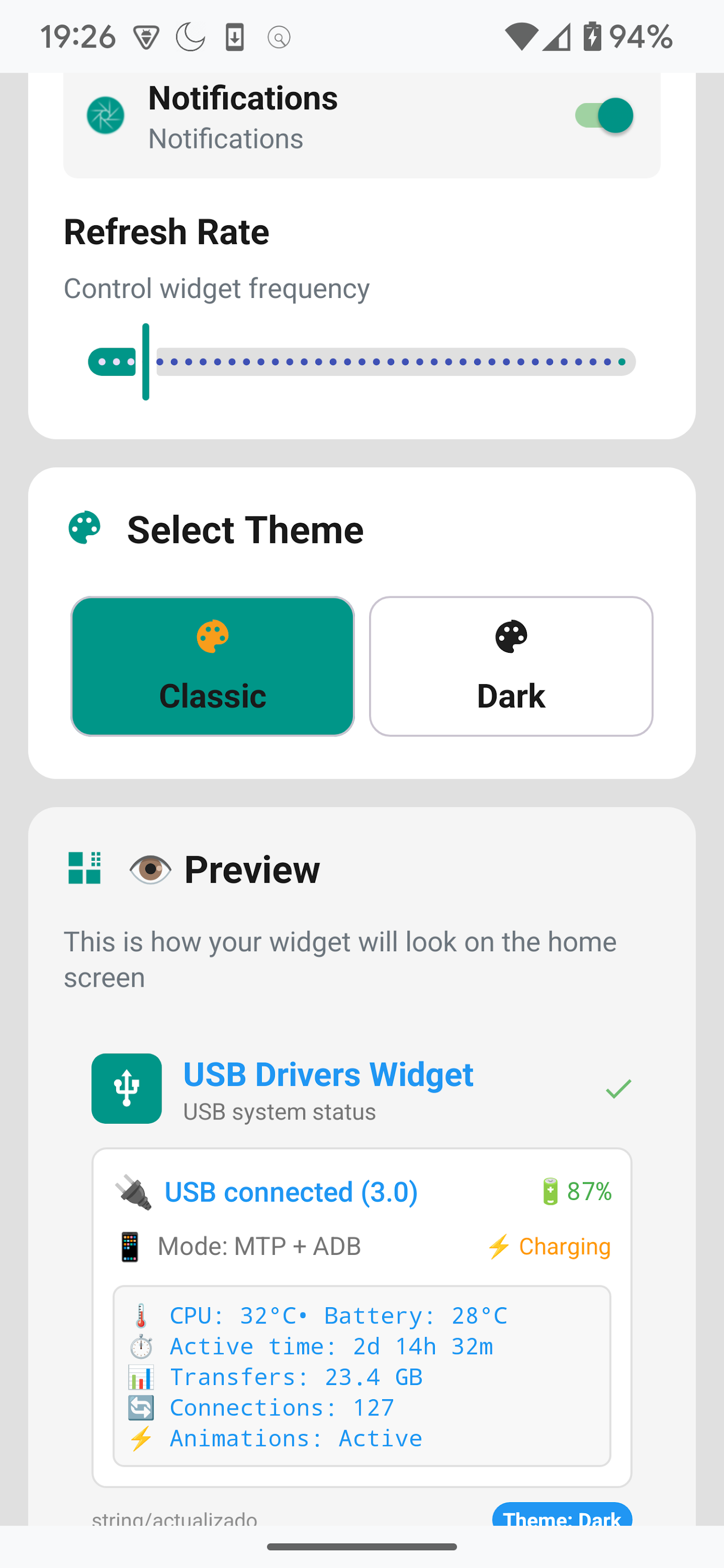Click the palette icon next to Select Theme
The image size is (724, 1568).
[85, 528]
